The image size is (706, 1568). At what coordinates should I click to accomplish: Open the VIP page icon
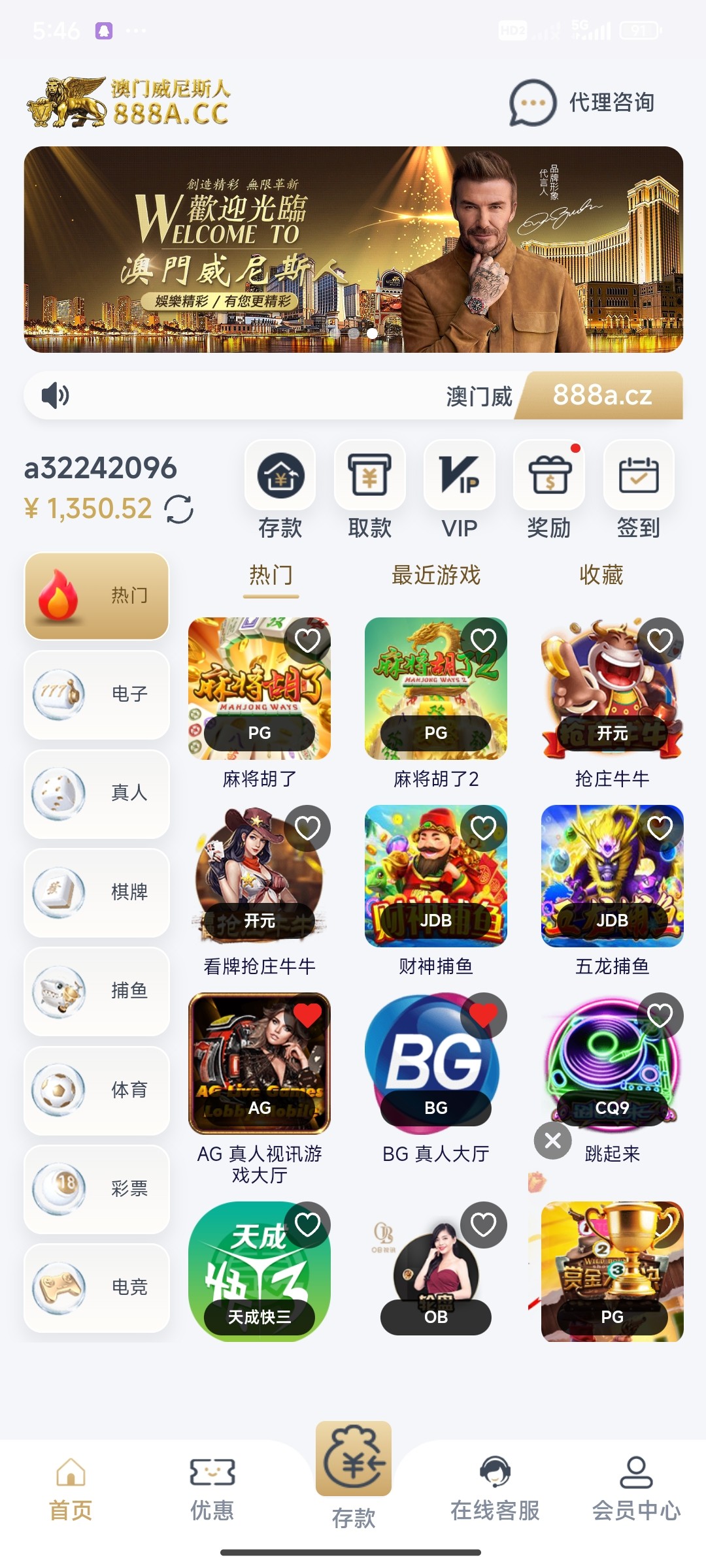(459, 476)
